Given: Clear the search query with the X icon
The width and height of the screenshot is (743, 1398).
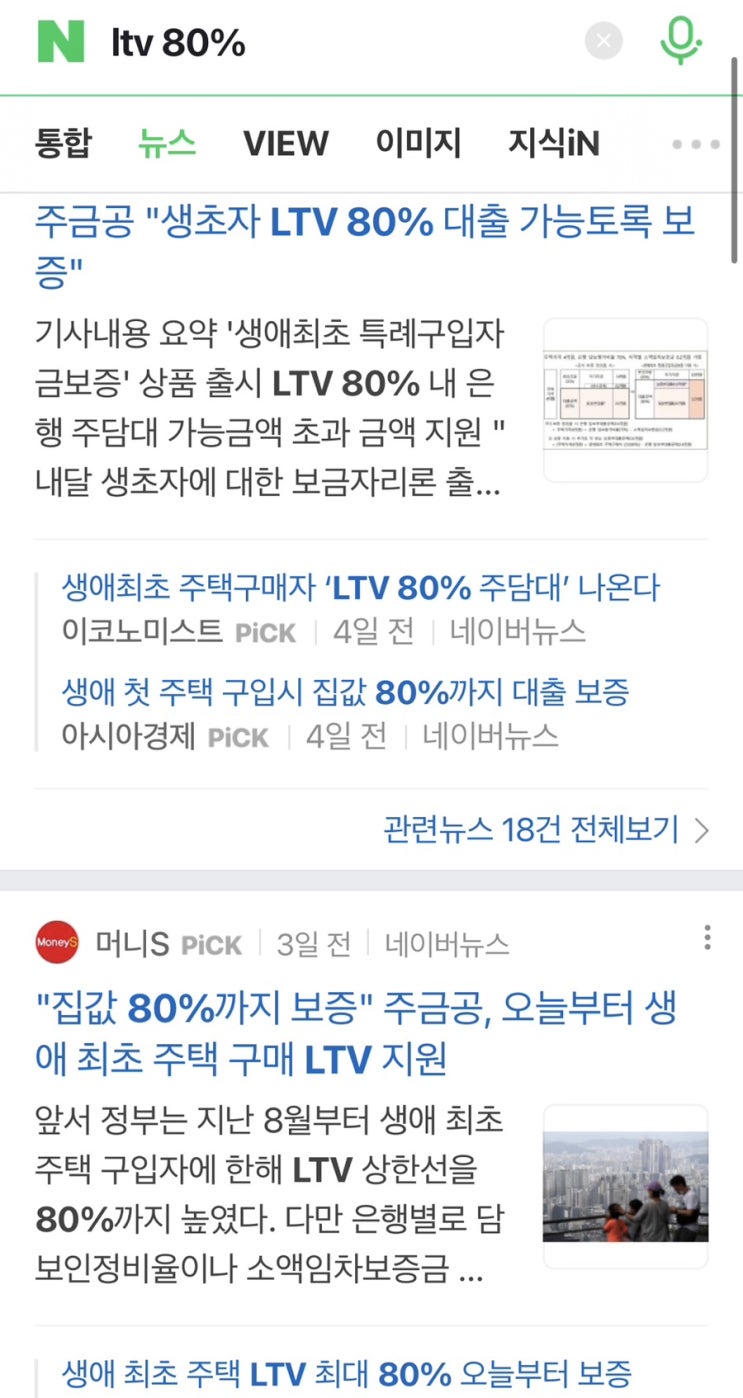Looking at the screenshot, I should click(x=603, y=40).
